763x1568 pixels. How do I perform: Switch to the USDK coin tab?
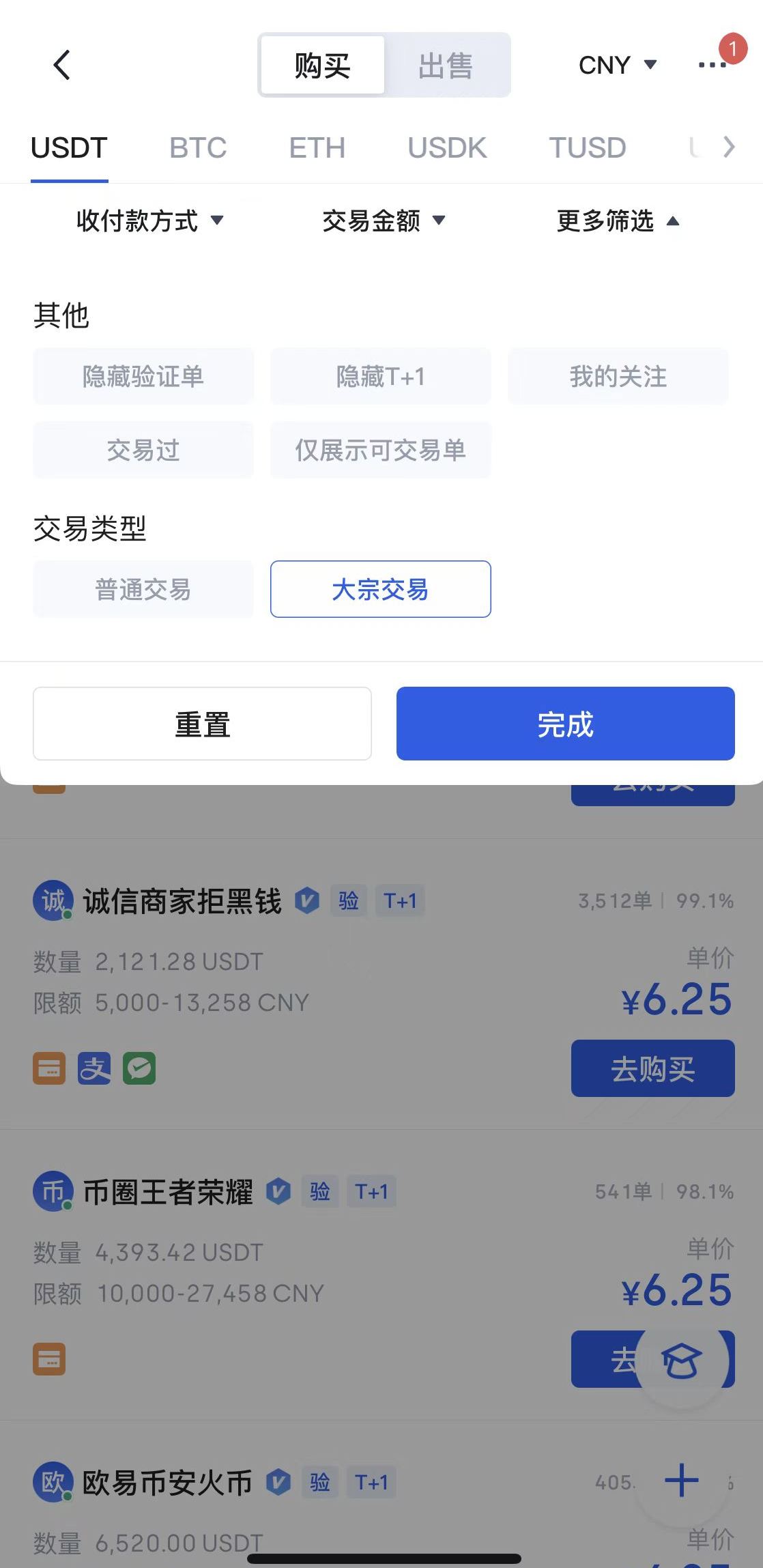pos(447,147)
